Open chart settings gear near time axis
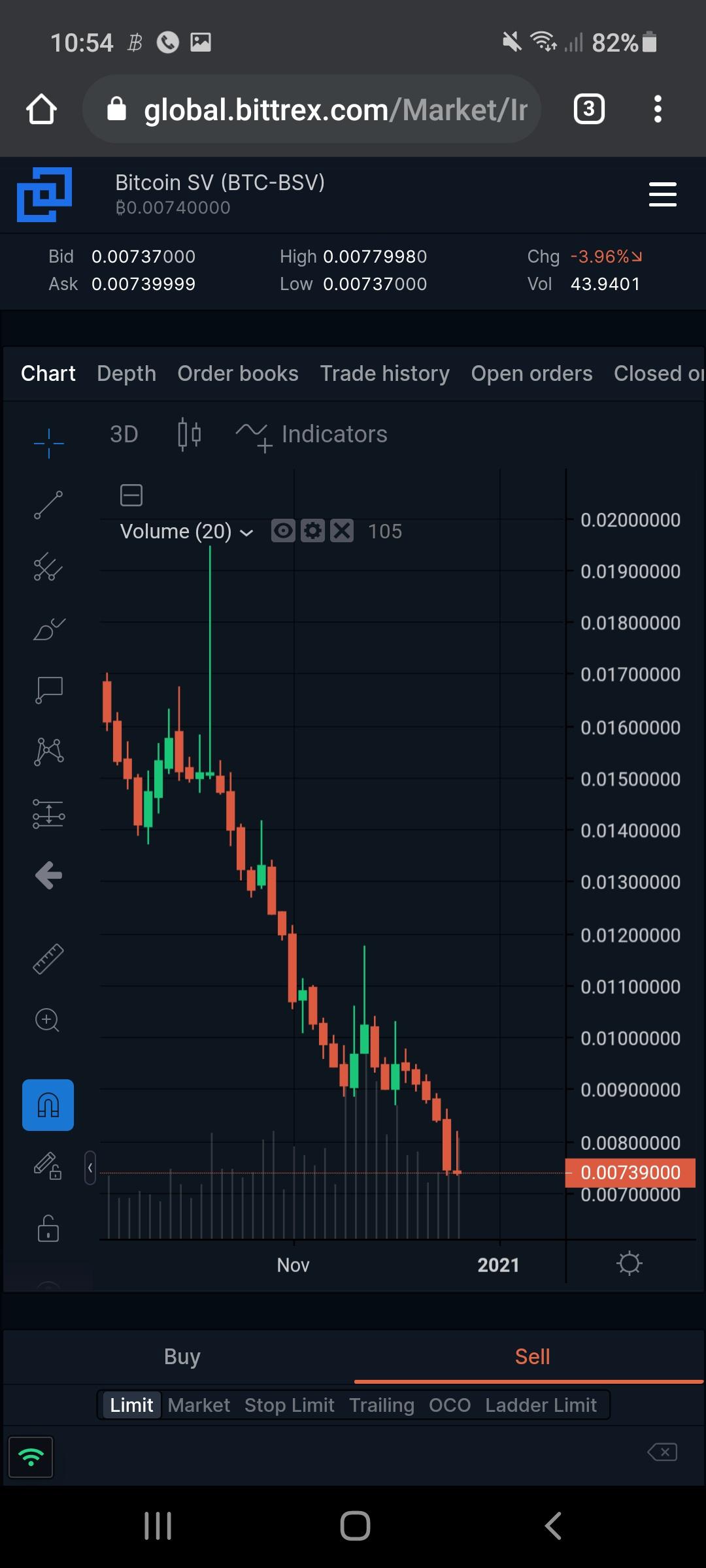 coord(630,1264)
